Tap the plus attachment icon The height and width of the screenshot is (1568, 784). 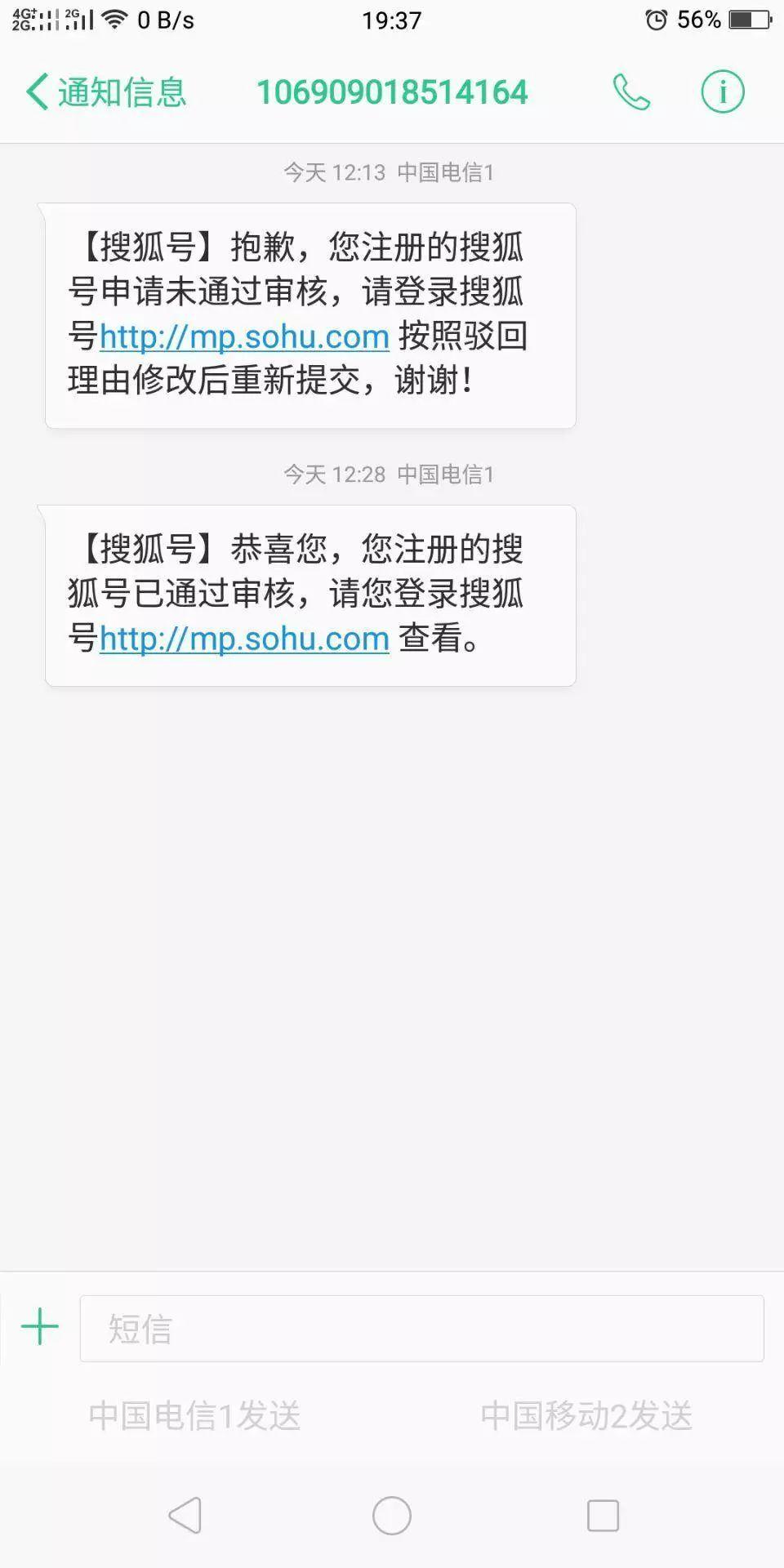[x=39, y=1327]
